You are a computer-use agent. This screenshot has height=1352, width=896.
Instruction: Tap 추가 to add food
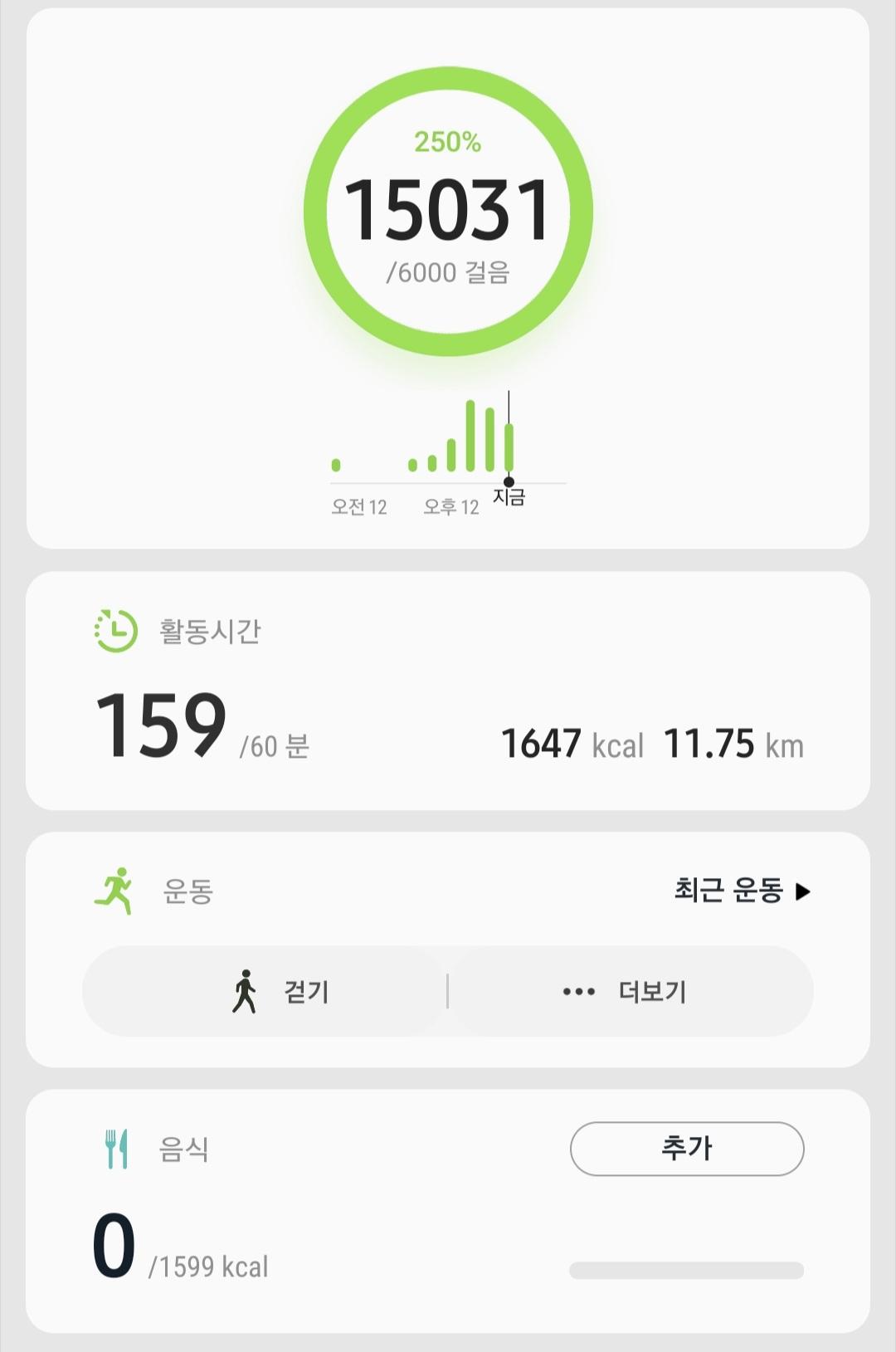point(686,1149)
